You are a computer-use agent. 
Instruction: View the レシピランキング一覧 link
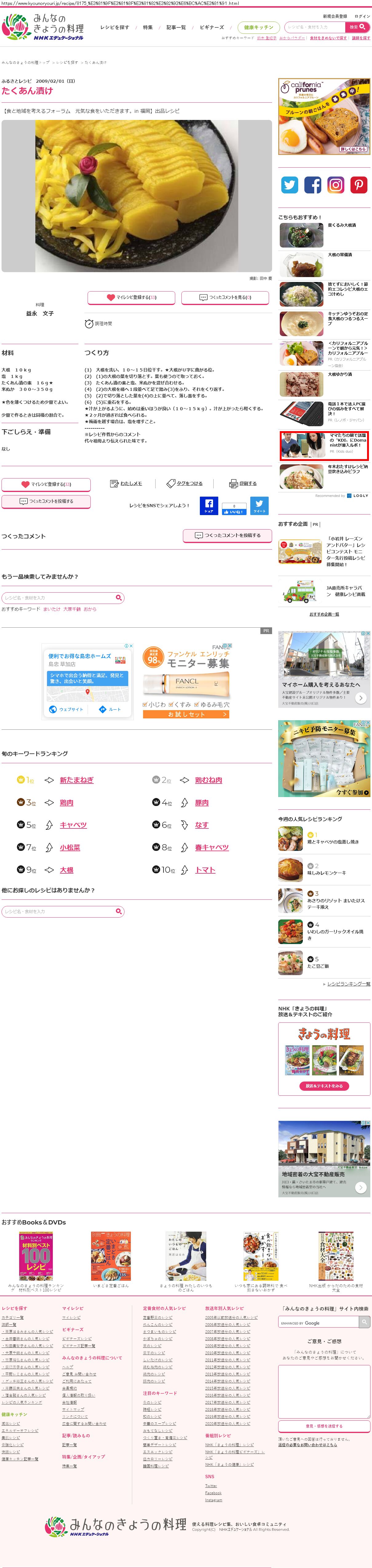pyautogui.click(x=348, y=984)
